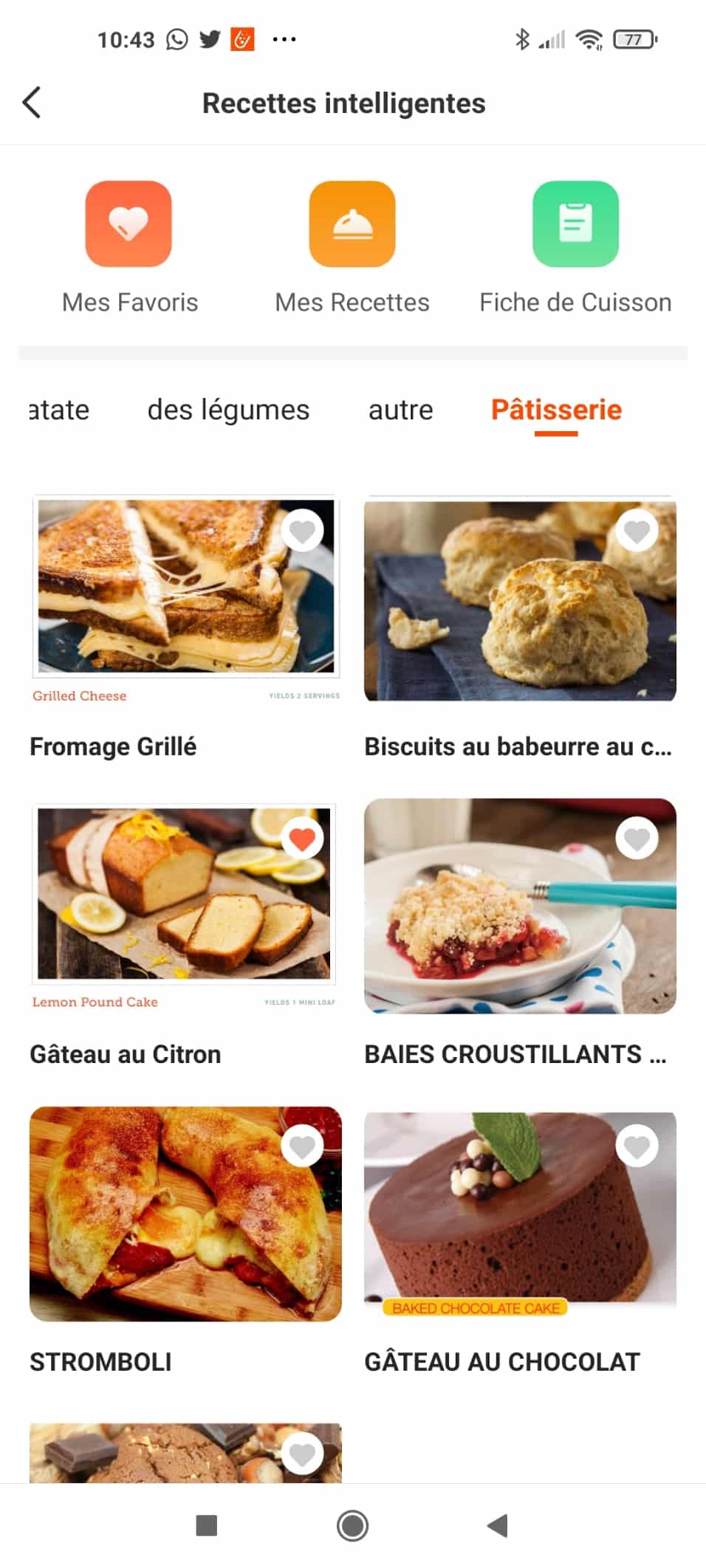The image size is (706, 1568).
Task: Open the Gâteau au Citron recipe
Action: (x=185, y=904)
